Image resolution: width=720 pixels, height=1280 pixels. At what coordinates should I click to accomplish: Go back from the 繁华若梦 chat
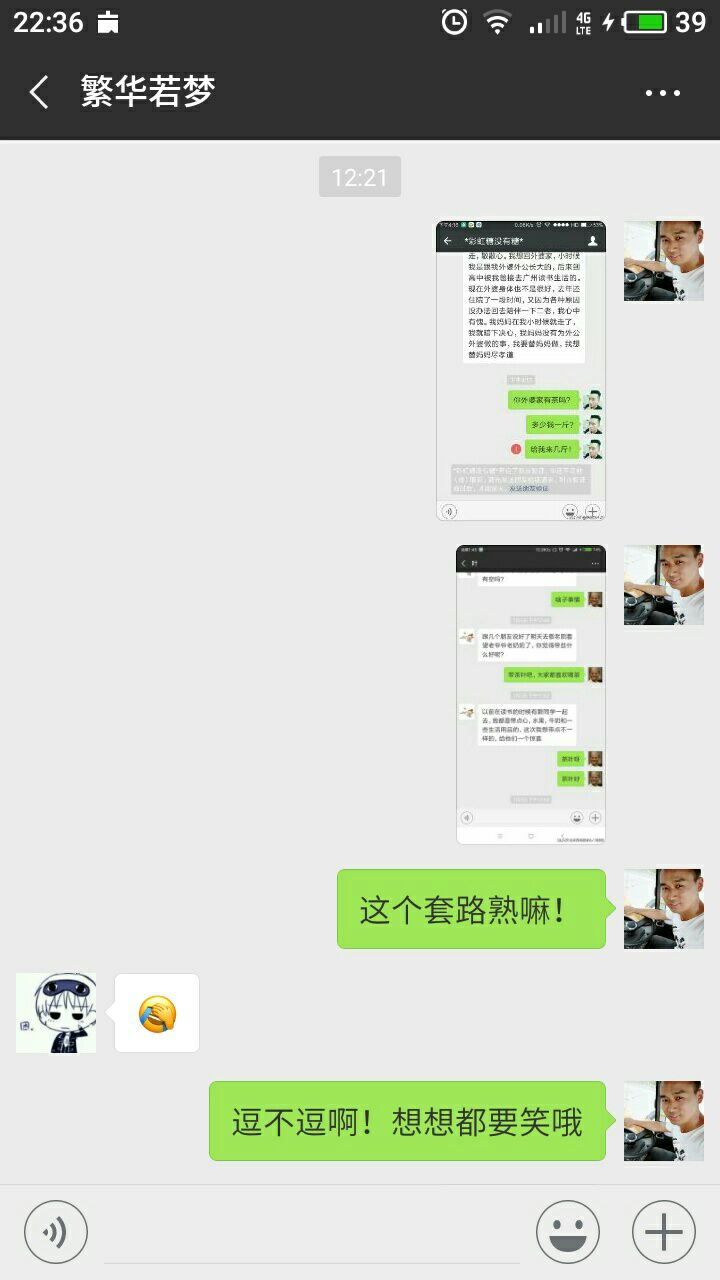tap(39, 93)
